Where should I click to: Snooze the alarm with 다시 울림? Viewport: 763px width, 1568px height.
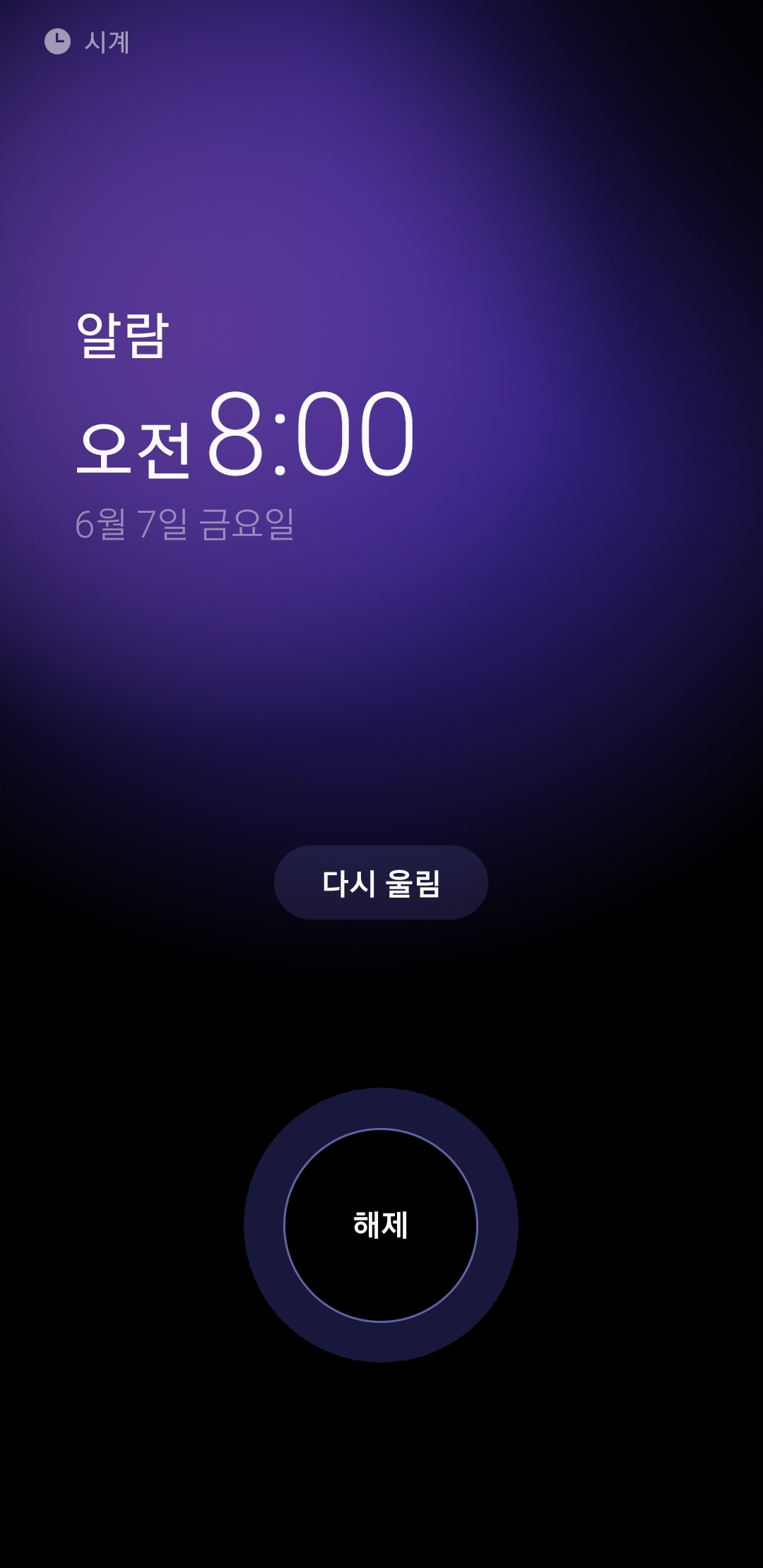click(381, 883)
